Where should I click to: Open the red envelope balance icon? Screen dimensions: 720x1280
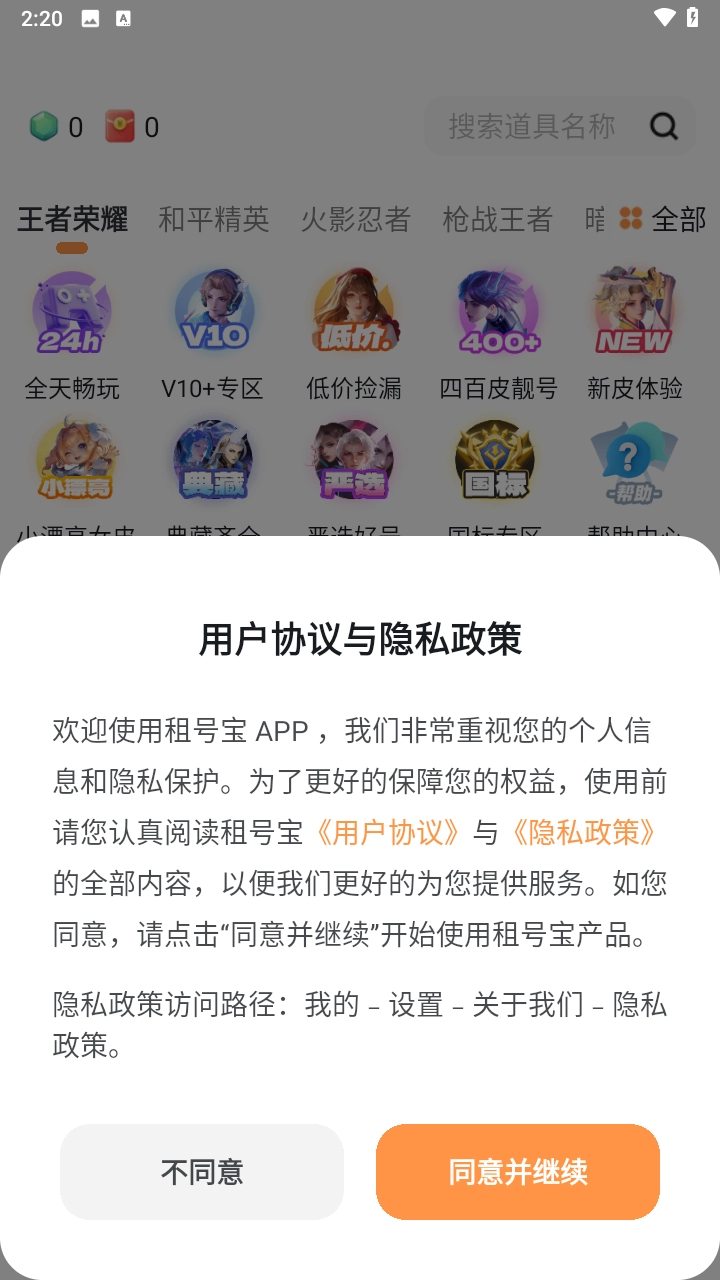(x=118, y=127)
